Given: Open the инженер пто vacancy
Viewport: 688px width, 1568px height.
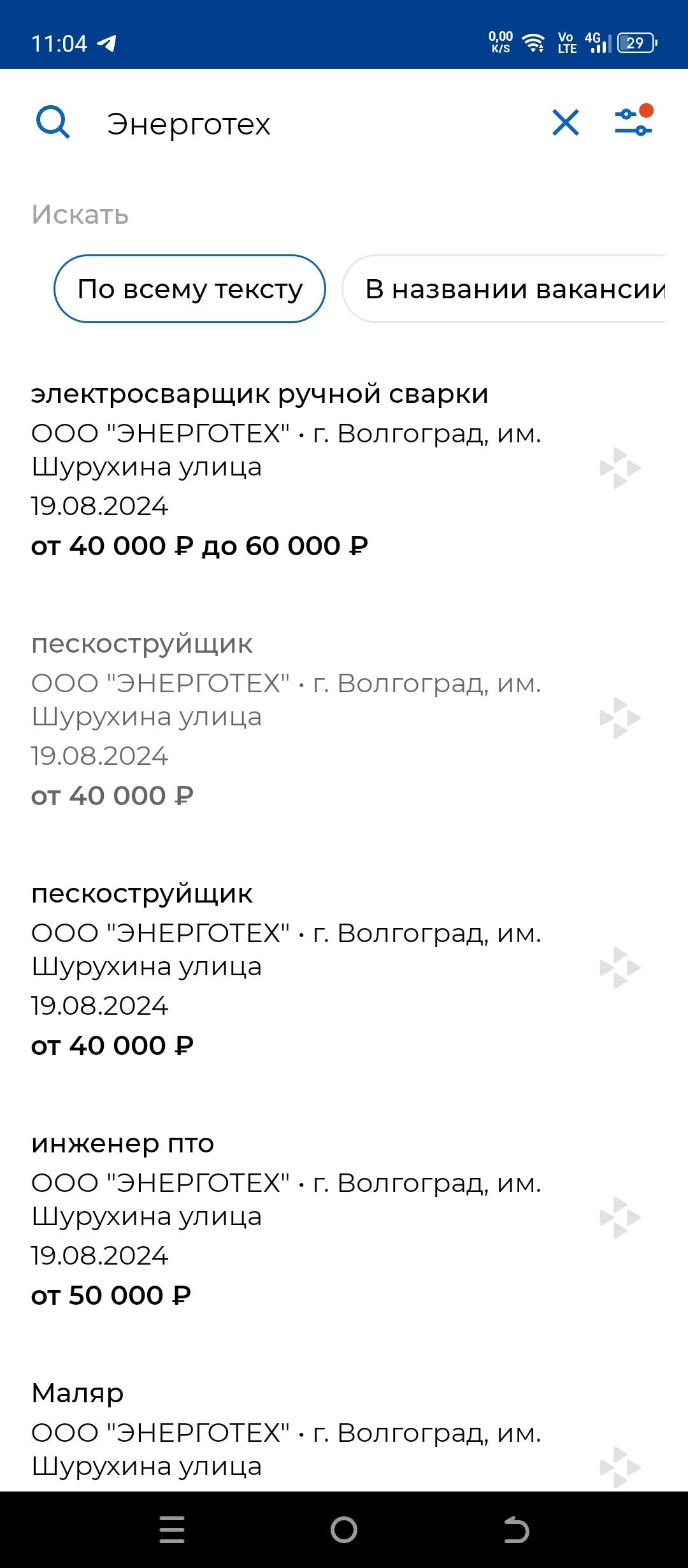Looking at the screenshot, I should 123,1142.
